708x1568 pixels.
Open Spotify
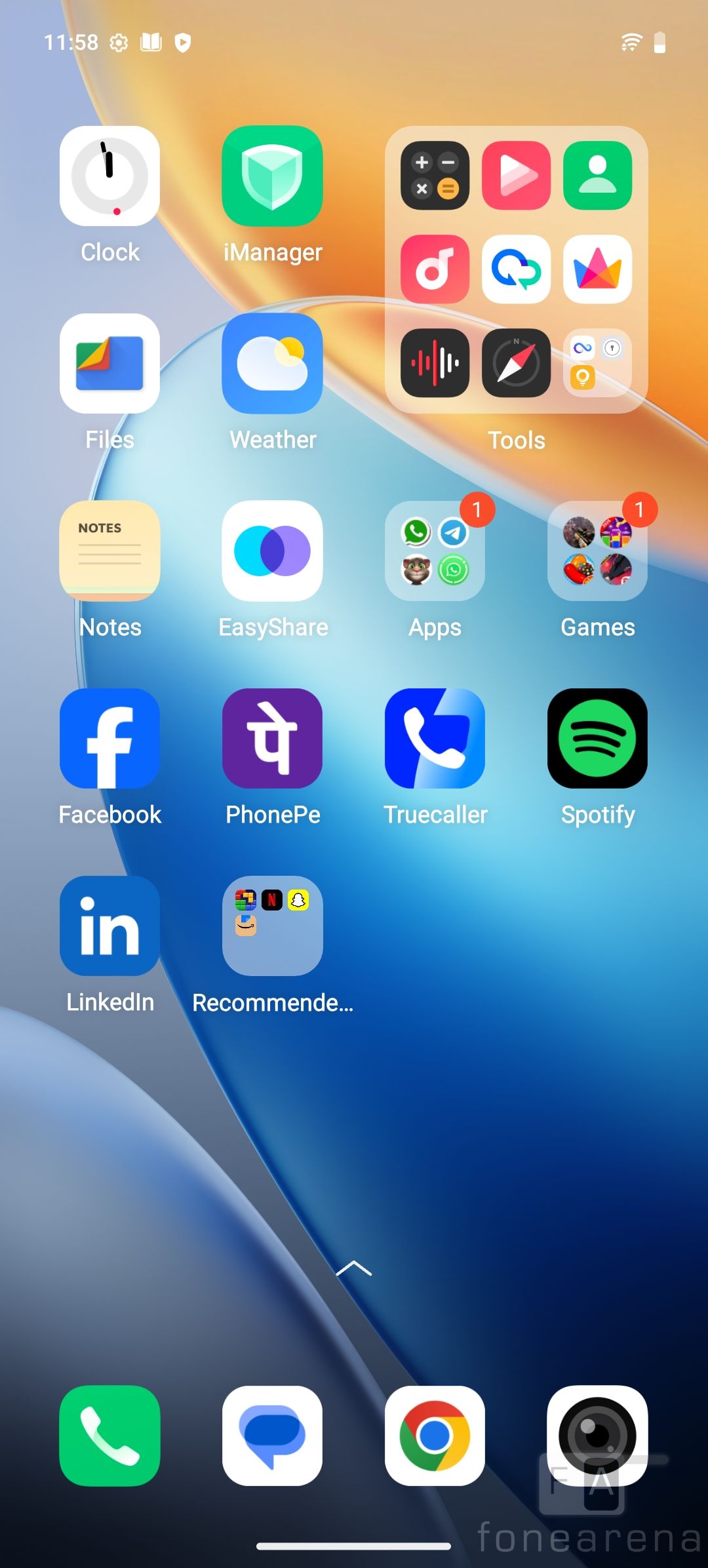(x=597, y=739)
